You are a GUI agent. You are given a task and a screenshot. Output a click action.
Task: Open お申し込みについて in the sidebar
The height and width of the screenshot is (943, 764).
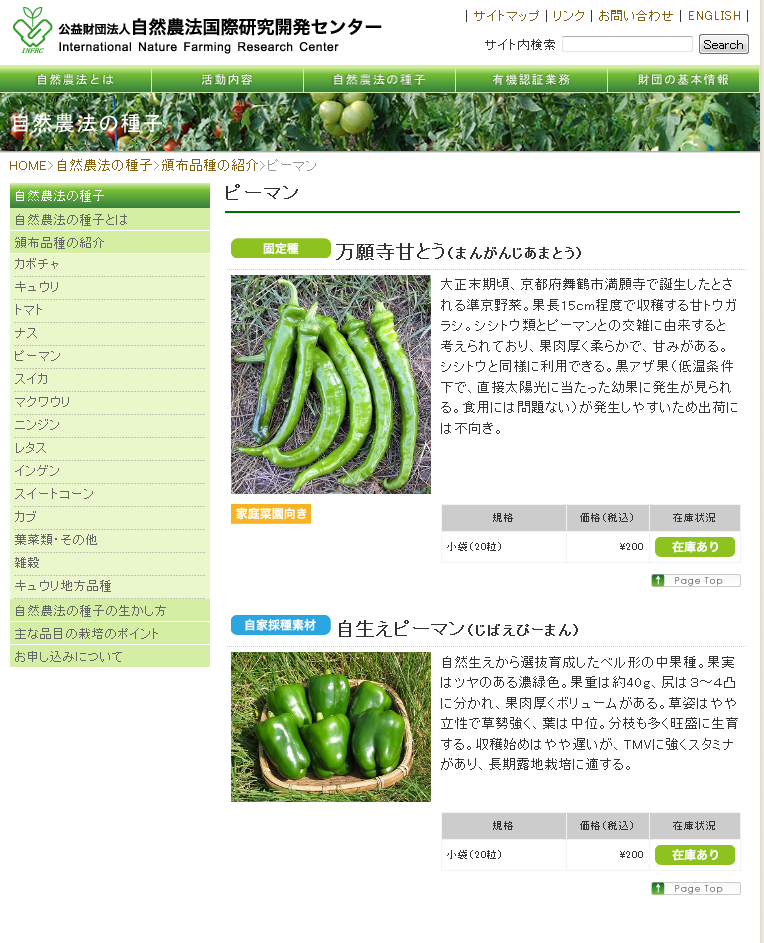tap(68, 657)
